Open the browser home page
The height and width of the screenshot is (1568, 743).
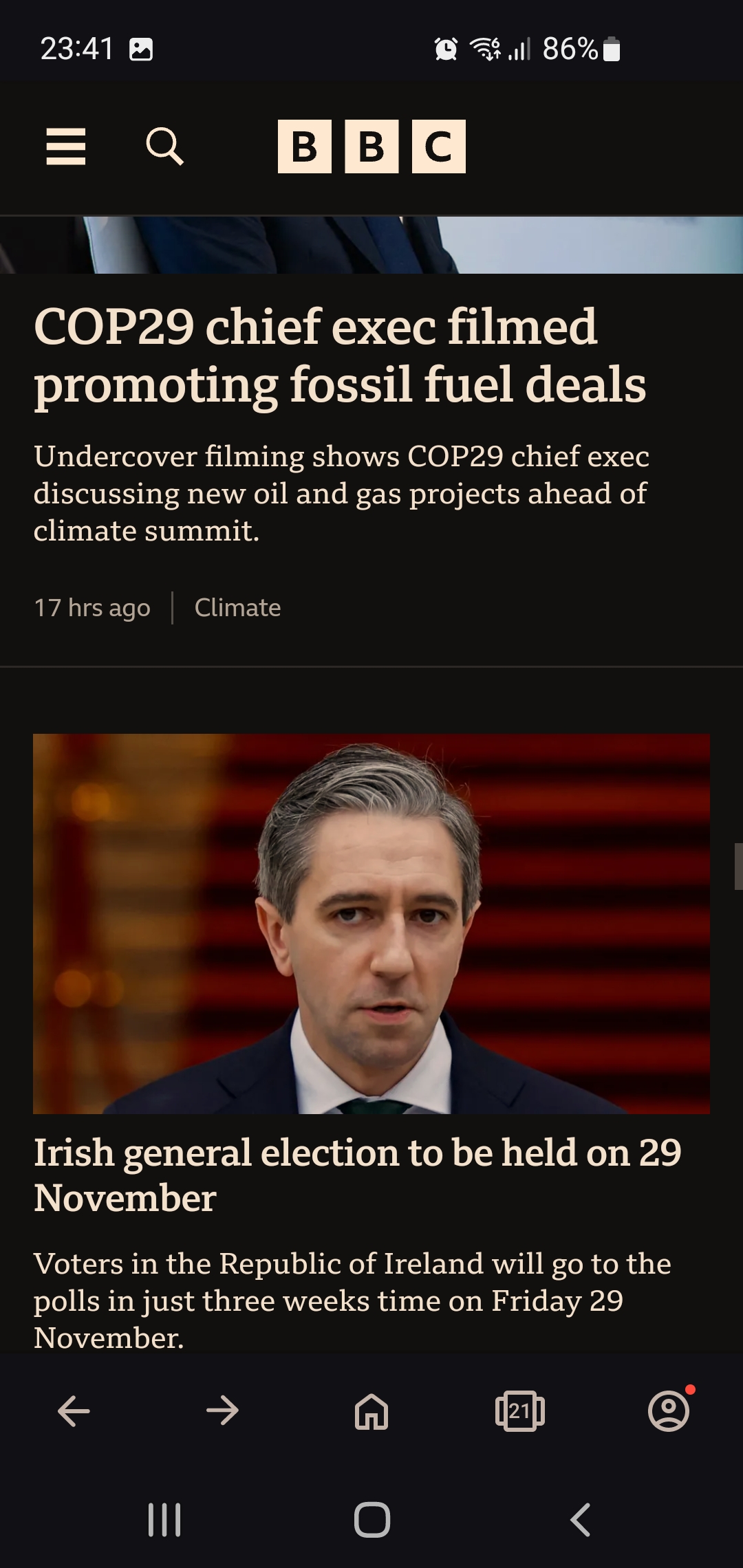tap(371, 1411)
